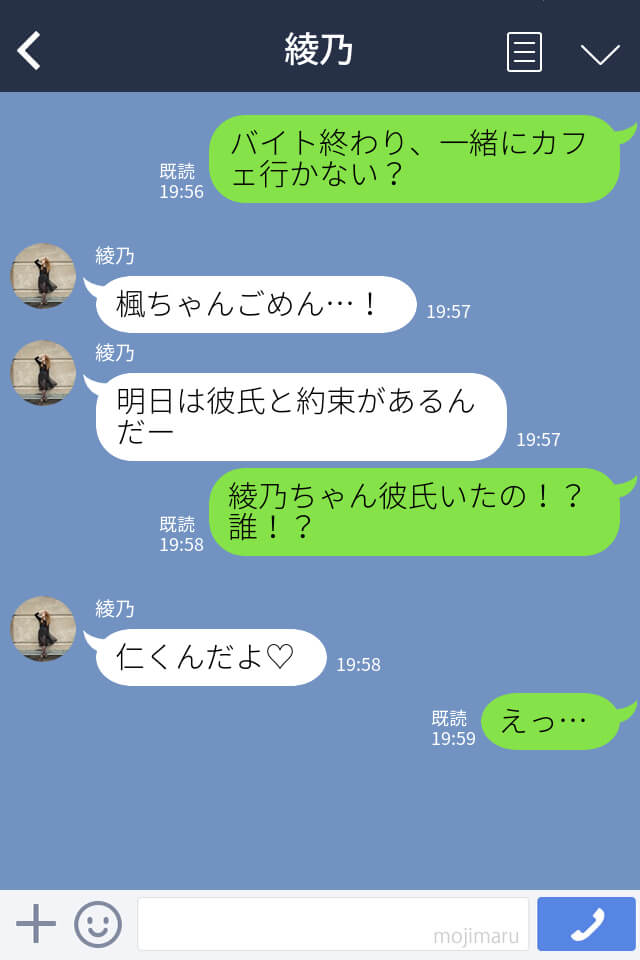Expand the chat options chevron
The width and height of the screenshot is (640, 960).
600,53
